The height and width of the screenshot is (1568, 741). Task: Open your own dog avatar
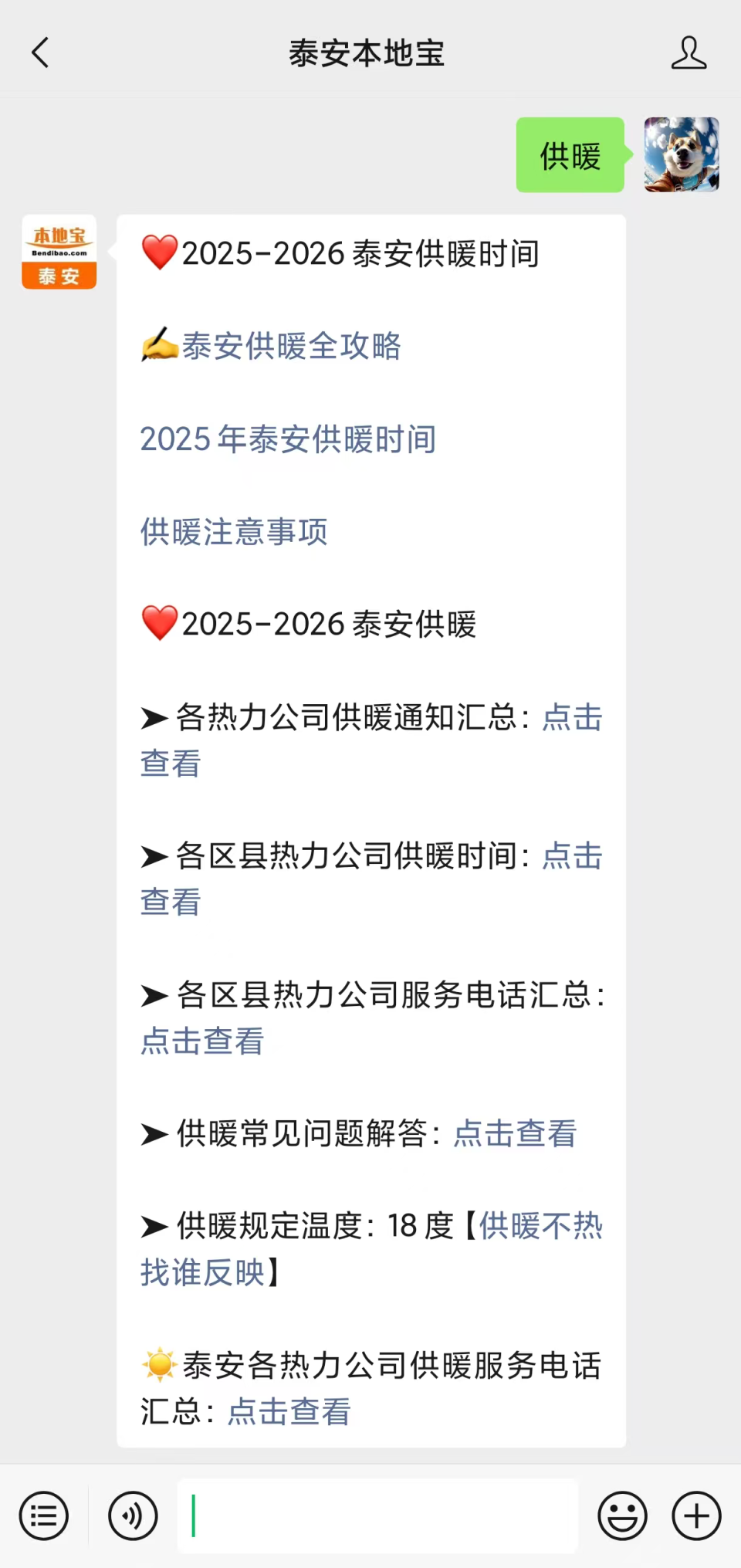[x=681, y=154]
